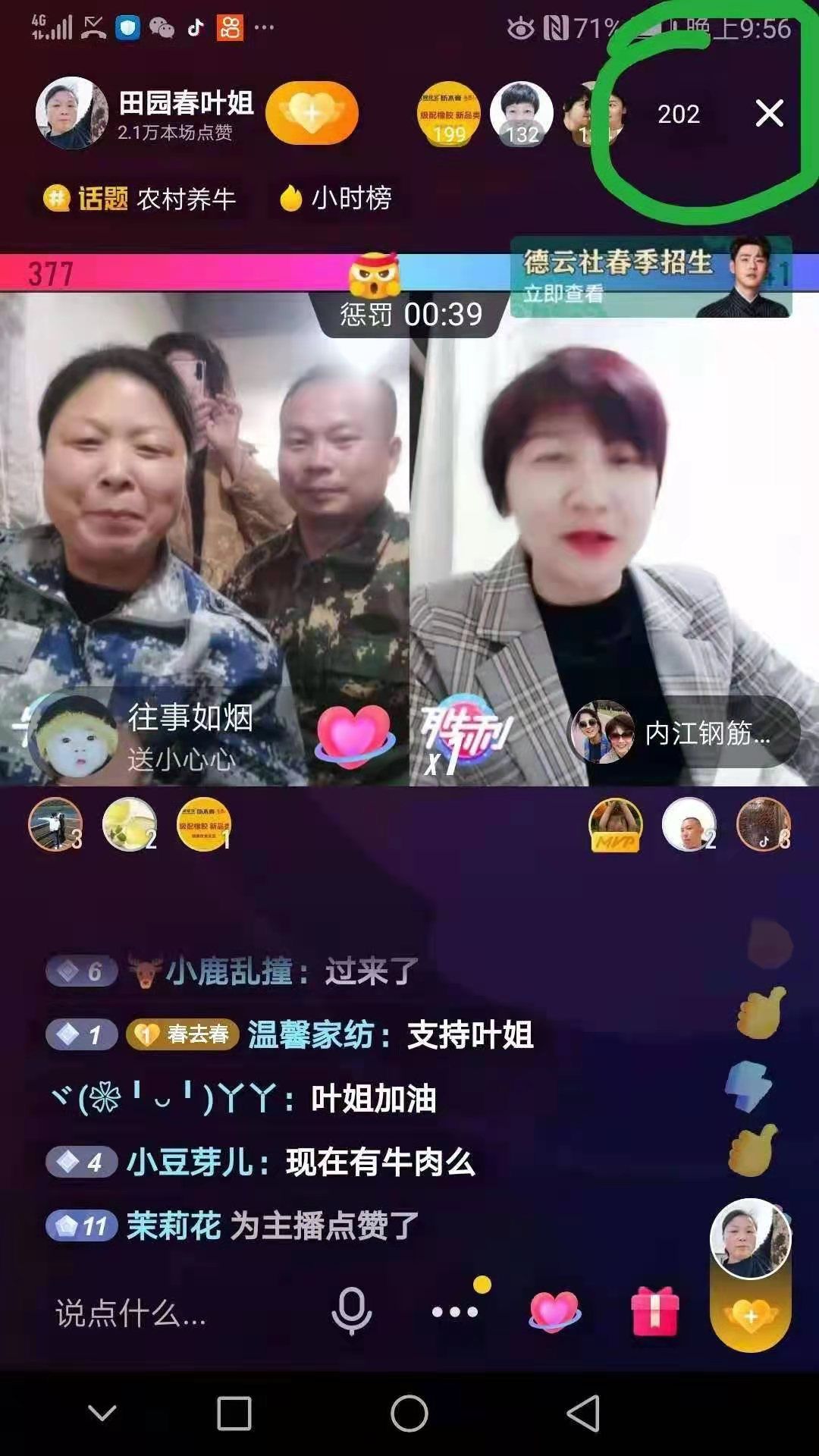Open top viewer avatar labeled 199
The image size is (819, 1456).
[450, 114]
